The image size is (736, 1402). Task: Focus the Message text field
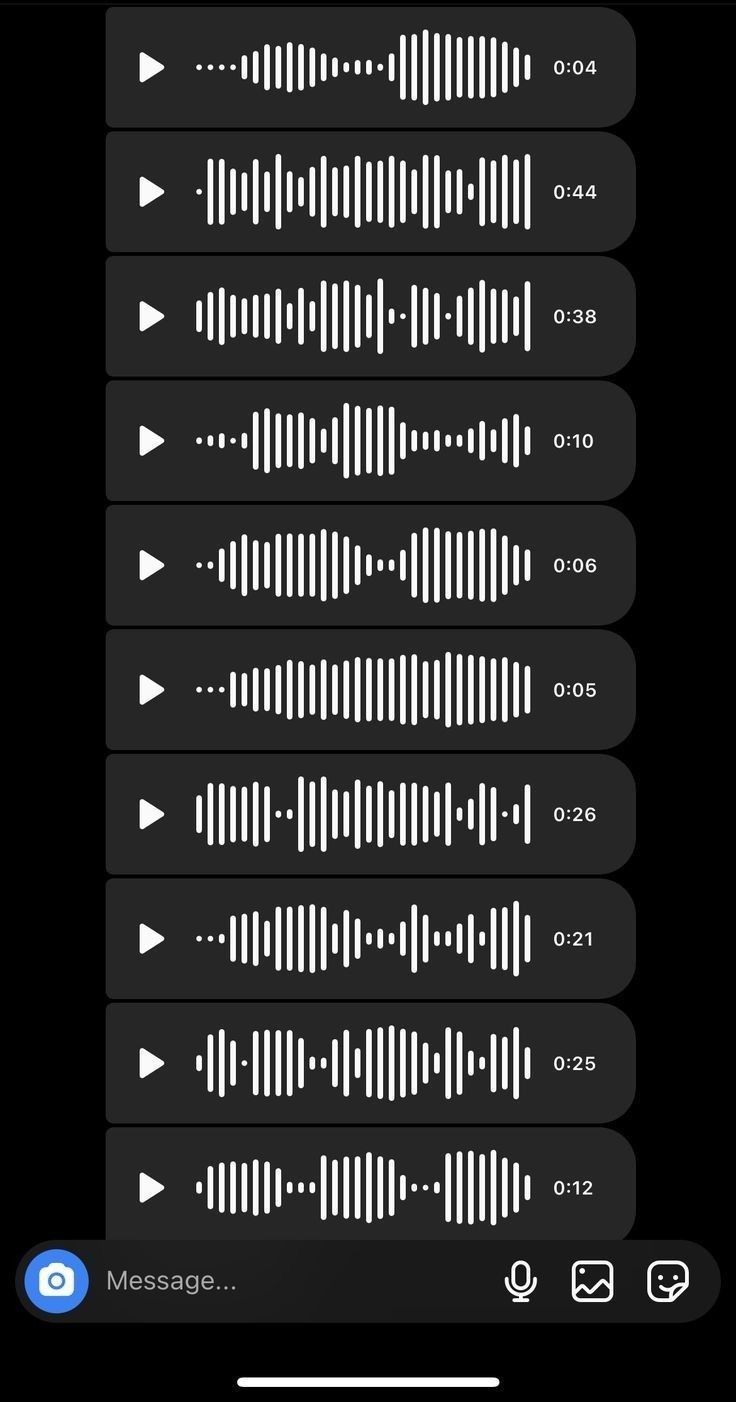tap(290, 1281)
